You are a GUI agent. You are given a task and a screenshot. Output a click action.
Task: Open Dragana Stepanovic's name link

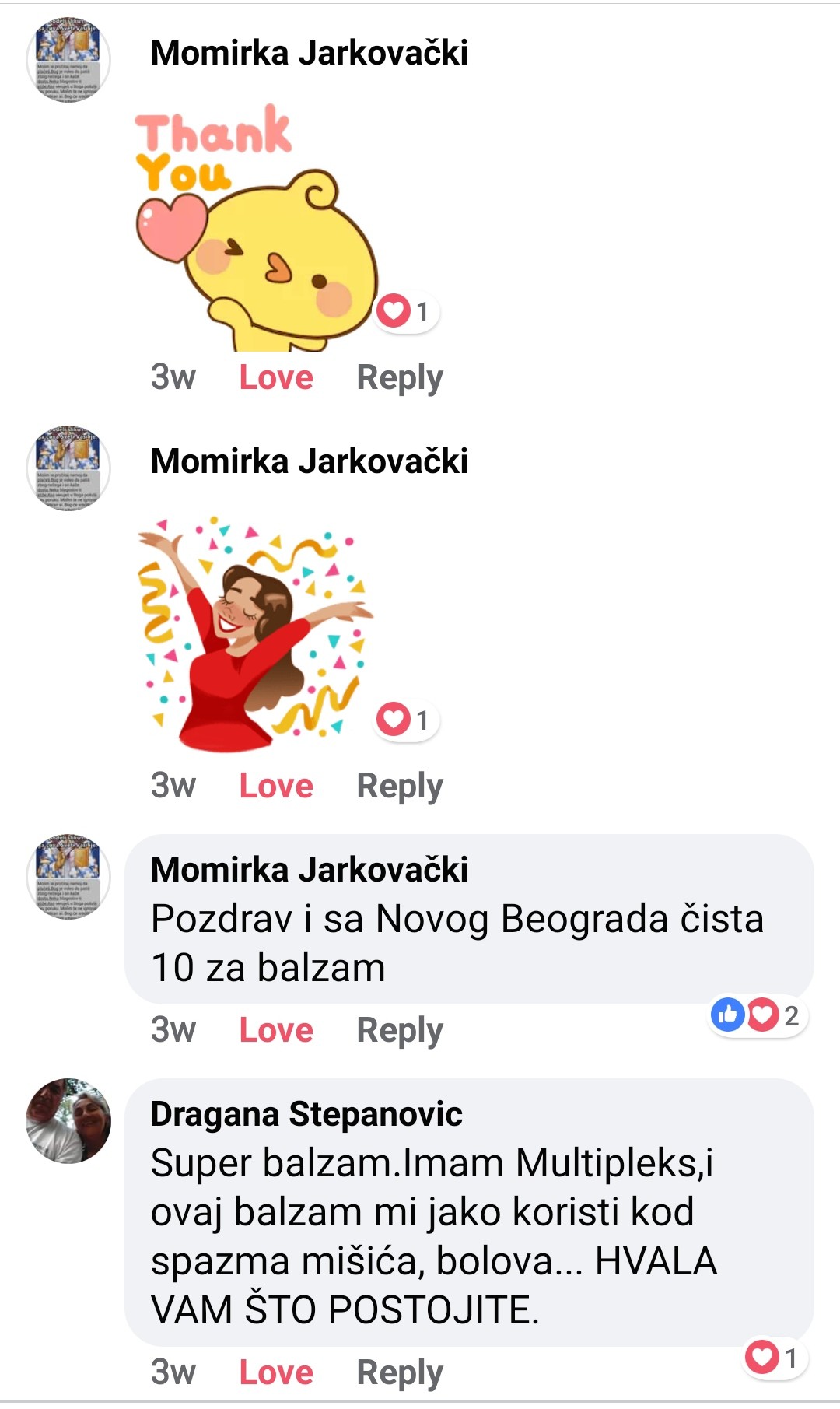(306, 1114)
